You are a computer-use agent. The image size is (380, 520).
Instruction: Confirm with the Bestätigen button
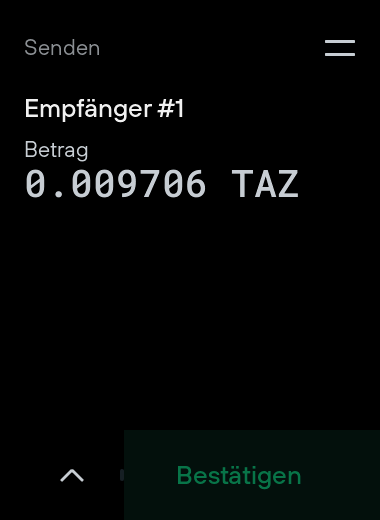pyautogui.click(x=252, y=475)
